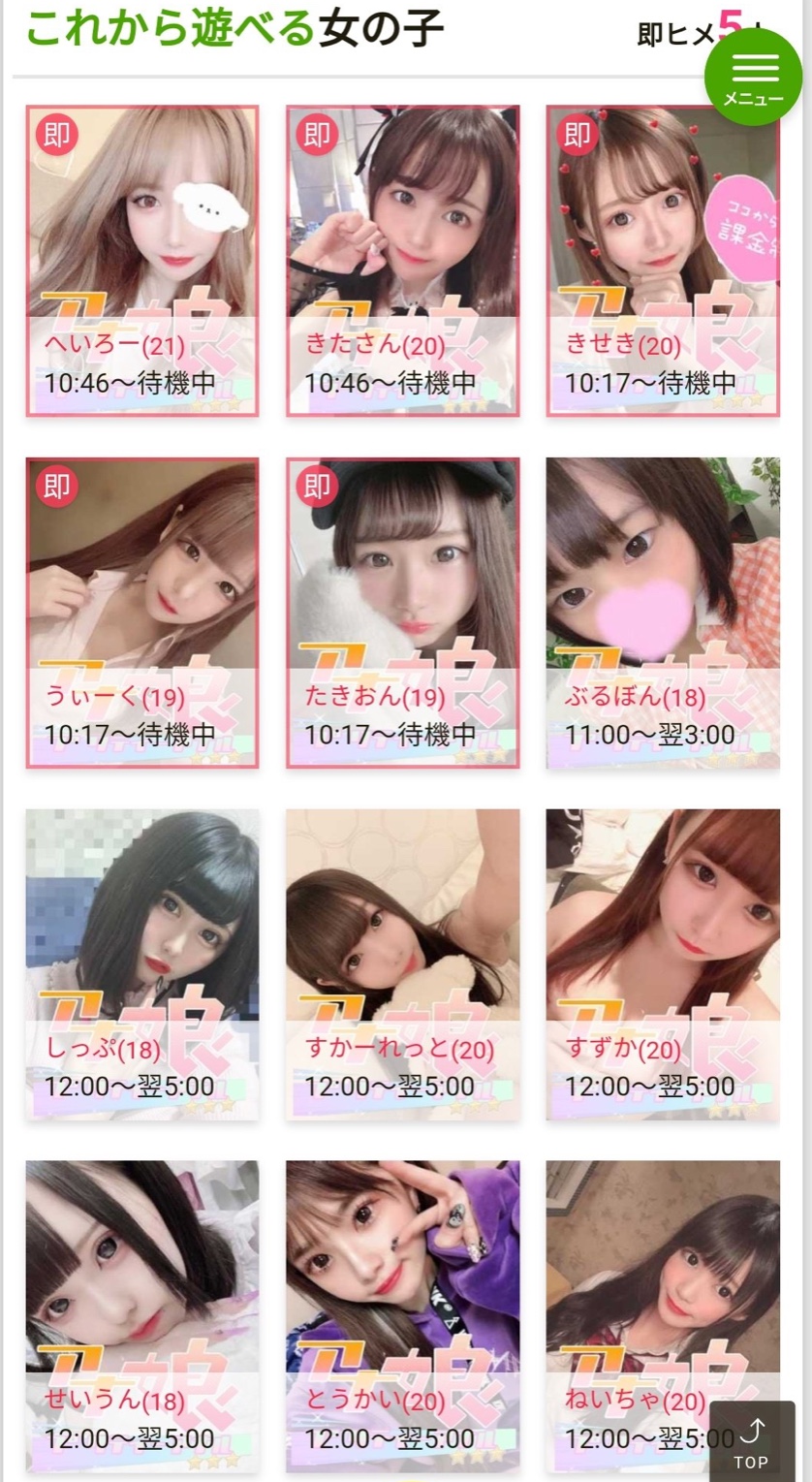Image resolution: width=812 pixels, height=1482 pixels.
Task: Select the きせき(20) card
Action: pos(663,261)
